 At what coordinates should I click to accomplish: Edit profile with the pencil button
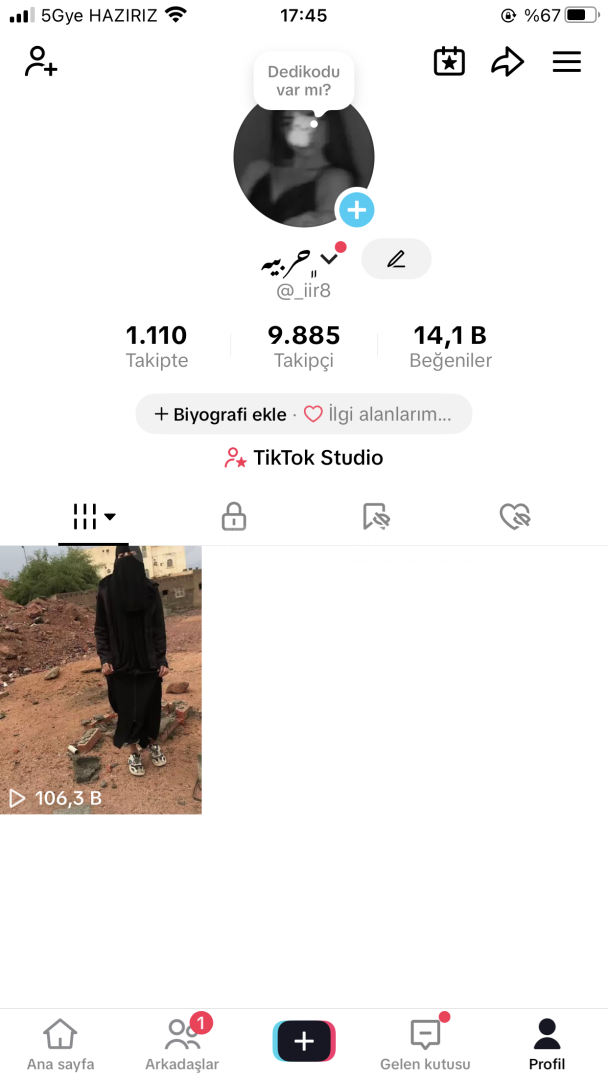point(396,259)
